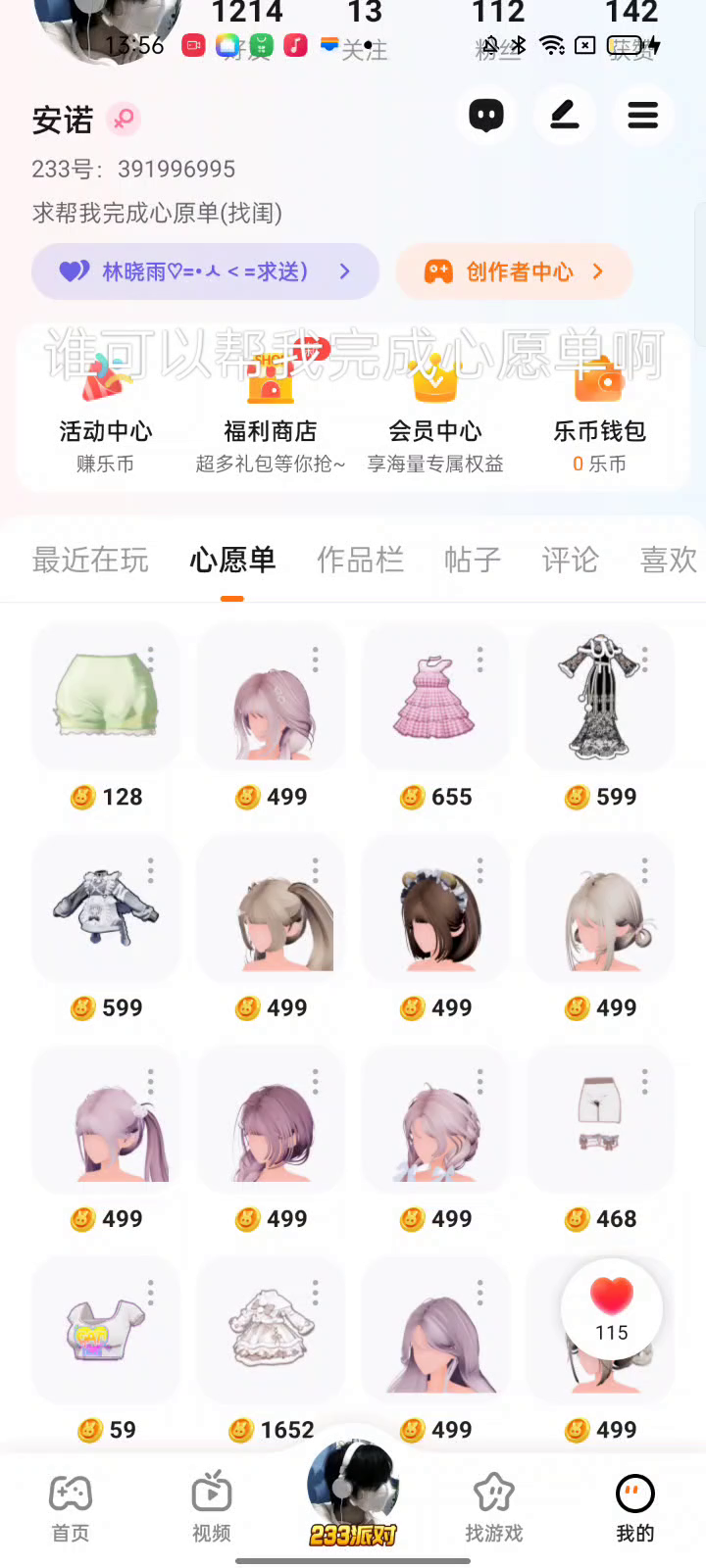
Task: Open the hamburger menu
Action: coord(642,116)
